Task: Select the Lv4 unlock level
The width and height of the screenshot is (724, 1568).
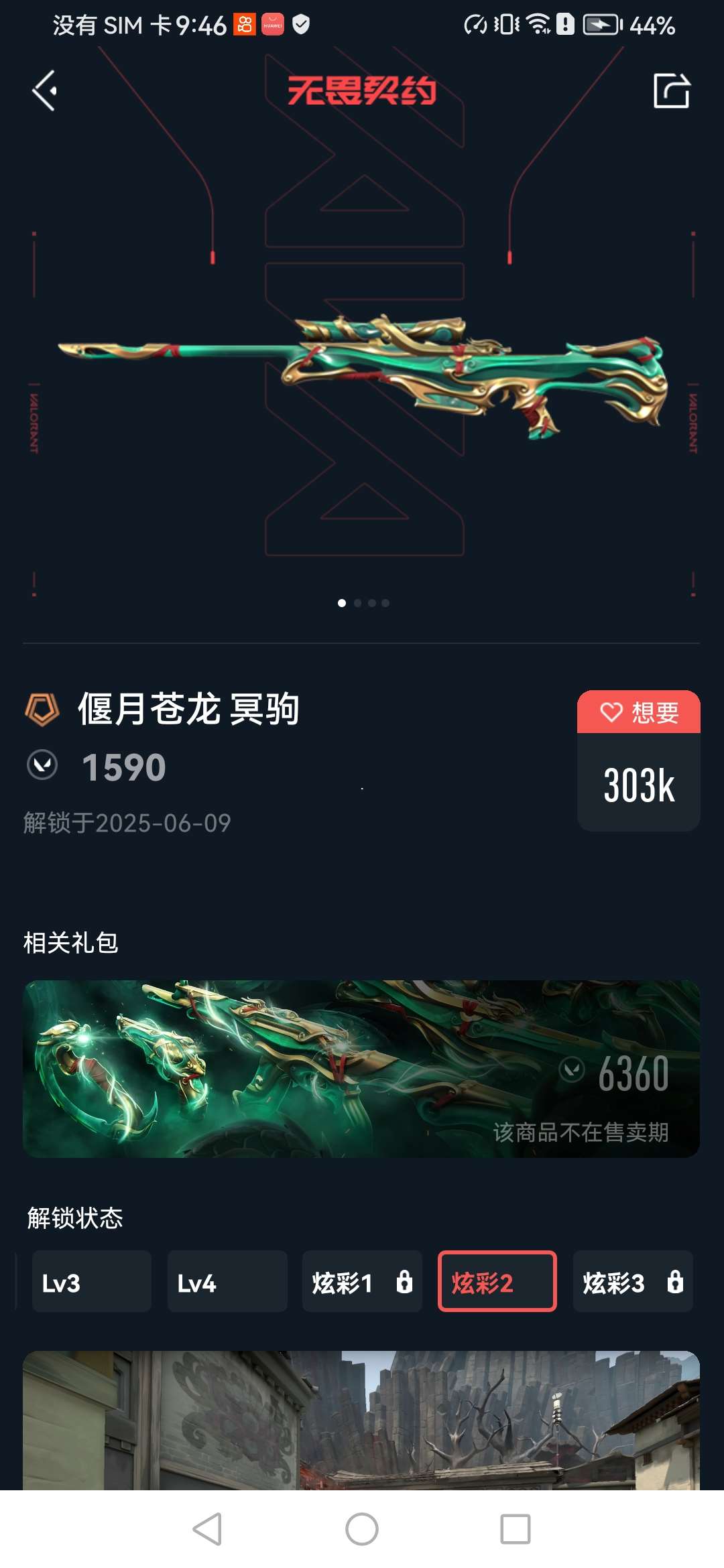Action: (227, 1281)
